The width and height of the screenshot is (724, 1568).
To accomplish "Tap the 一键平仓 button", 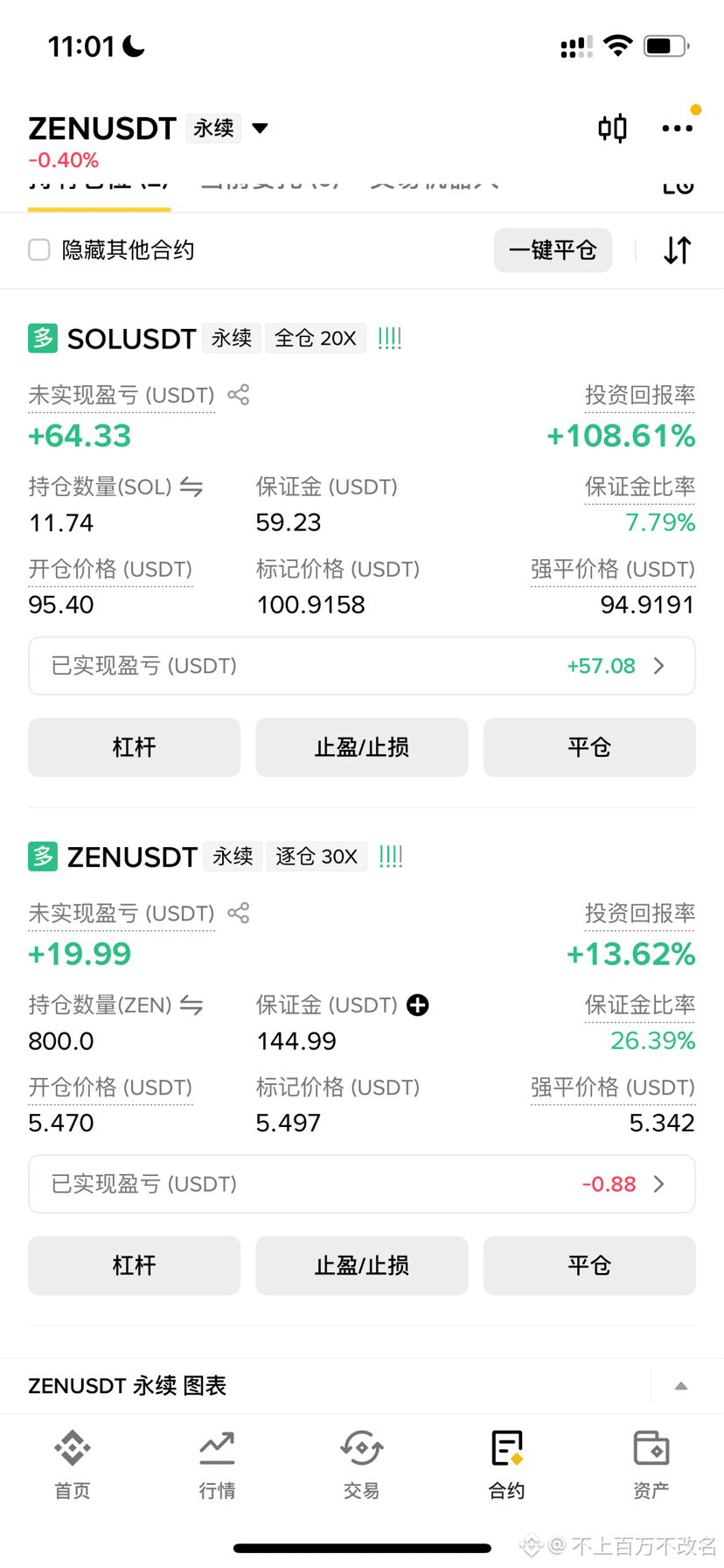I will click(x=553, y=250).
